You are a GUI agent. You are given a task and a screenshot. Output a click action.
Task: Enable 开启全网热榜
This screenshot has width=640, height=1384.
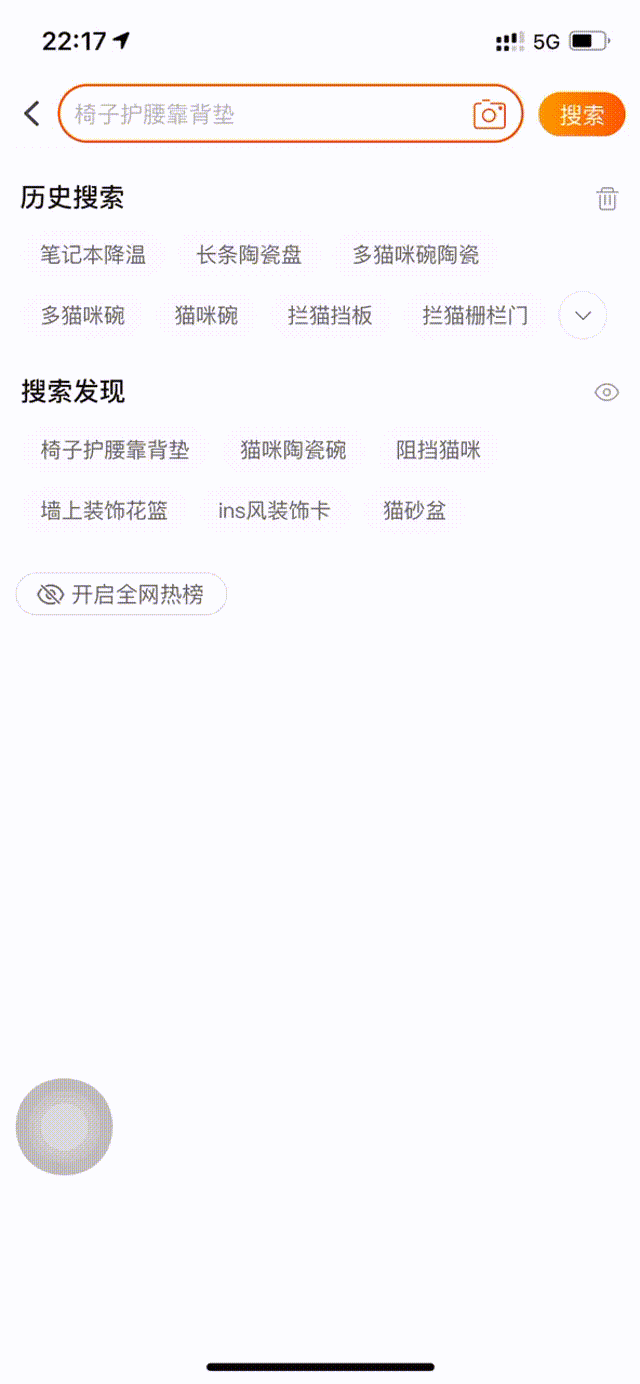click(121, 595)
